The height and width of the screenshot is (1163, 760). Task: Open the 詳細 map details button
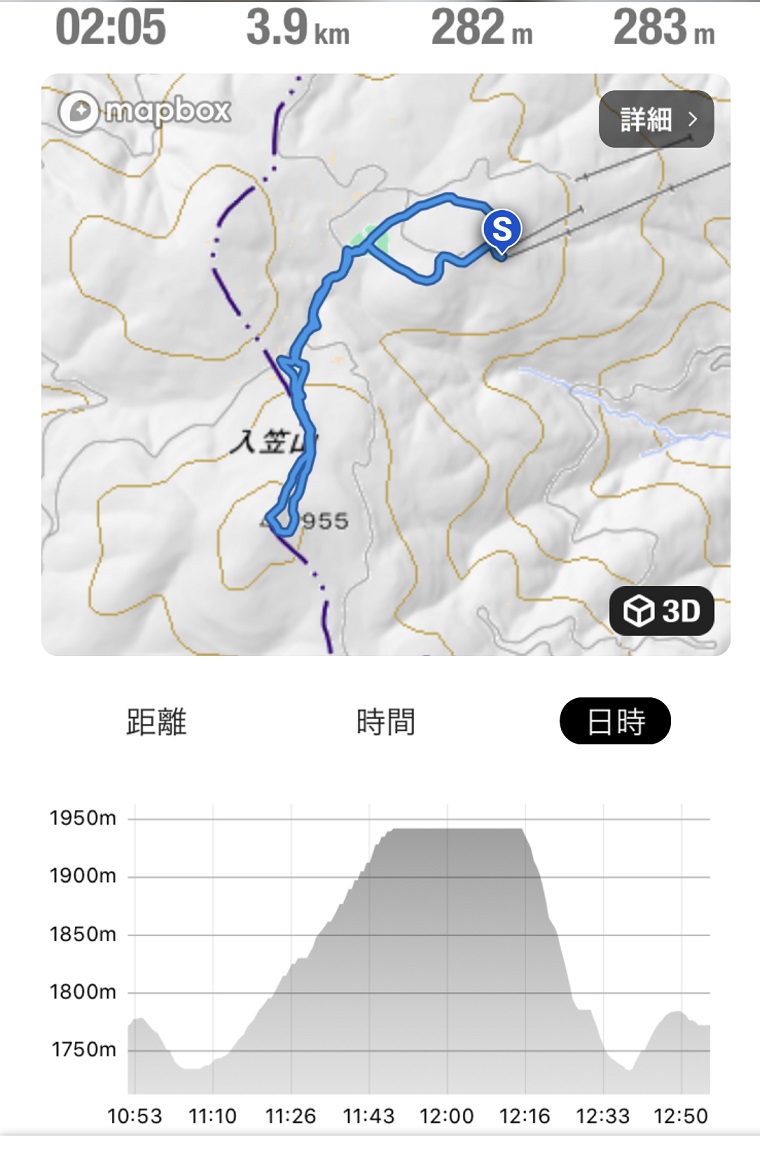[656, 120]
